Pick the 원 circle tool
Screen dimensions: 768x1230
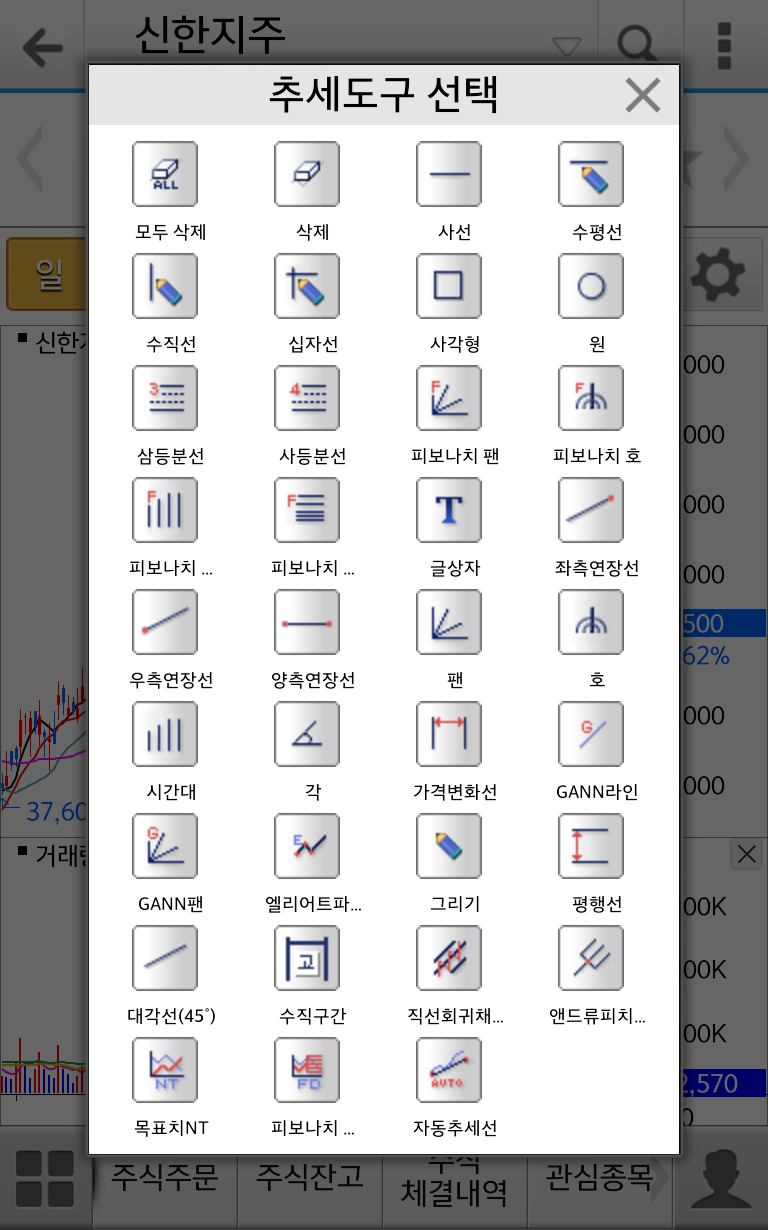(x=591, y=286)
